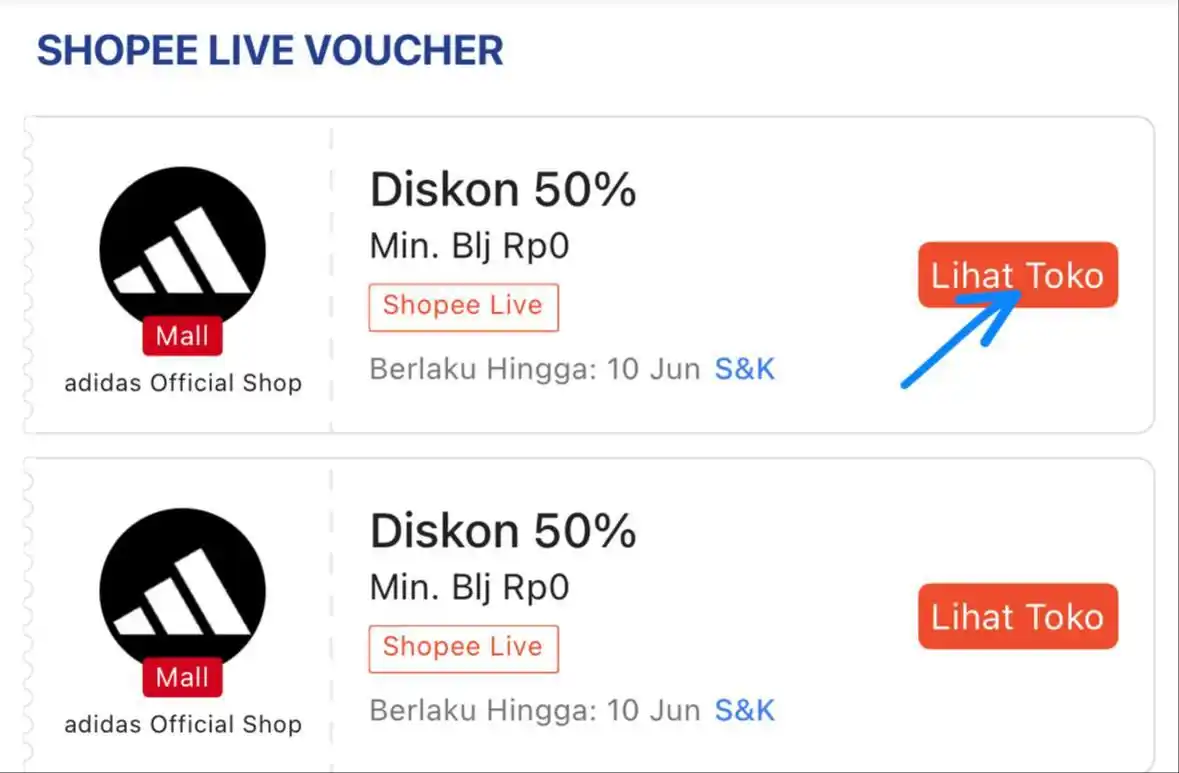1179x773 pixels.
Task: View the S&K terms on the second voucher
Action: point(744,710)
